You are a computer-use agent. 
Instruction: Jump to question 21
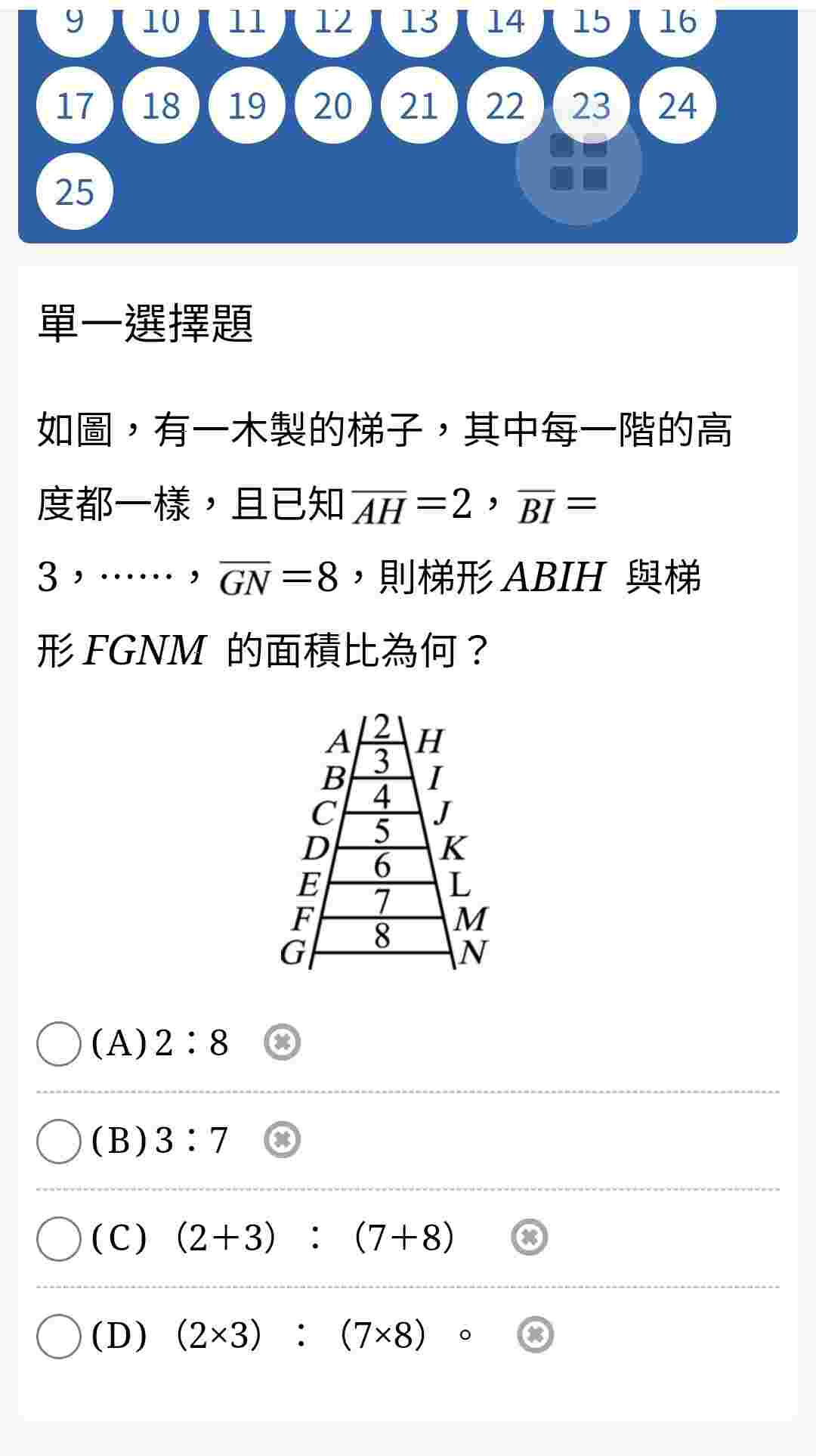[x=419, y=106]
